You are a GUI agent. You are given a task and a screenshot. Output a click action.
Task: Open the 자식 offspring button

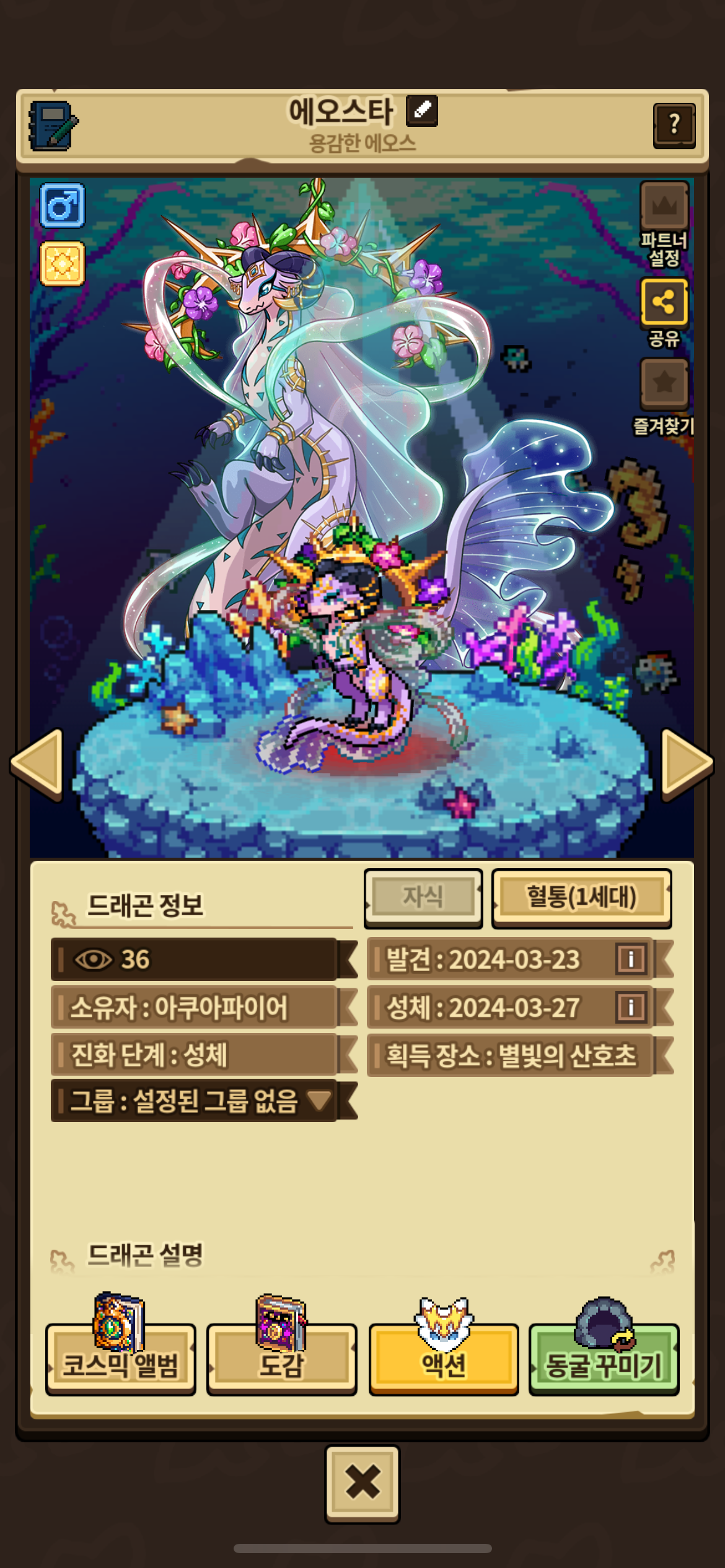tap(423, 898)
